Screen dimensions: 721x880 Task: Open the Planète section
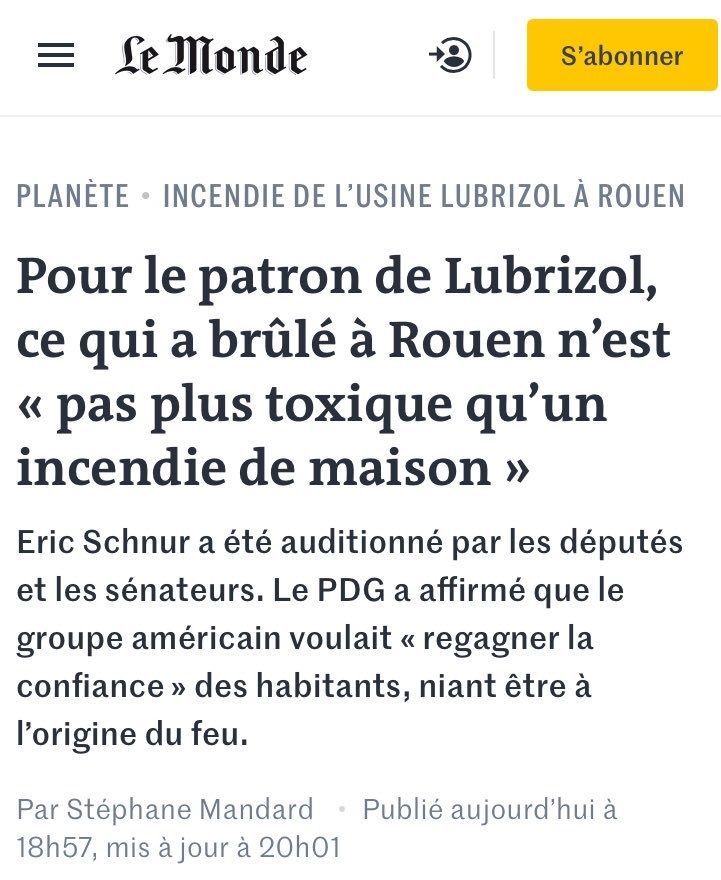coord(73,195)
